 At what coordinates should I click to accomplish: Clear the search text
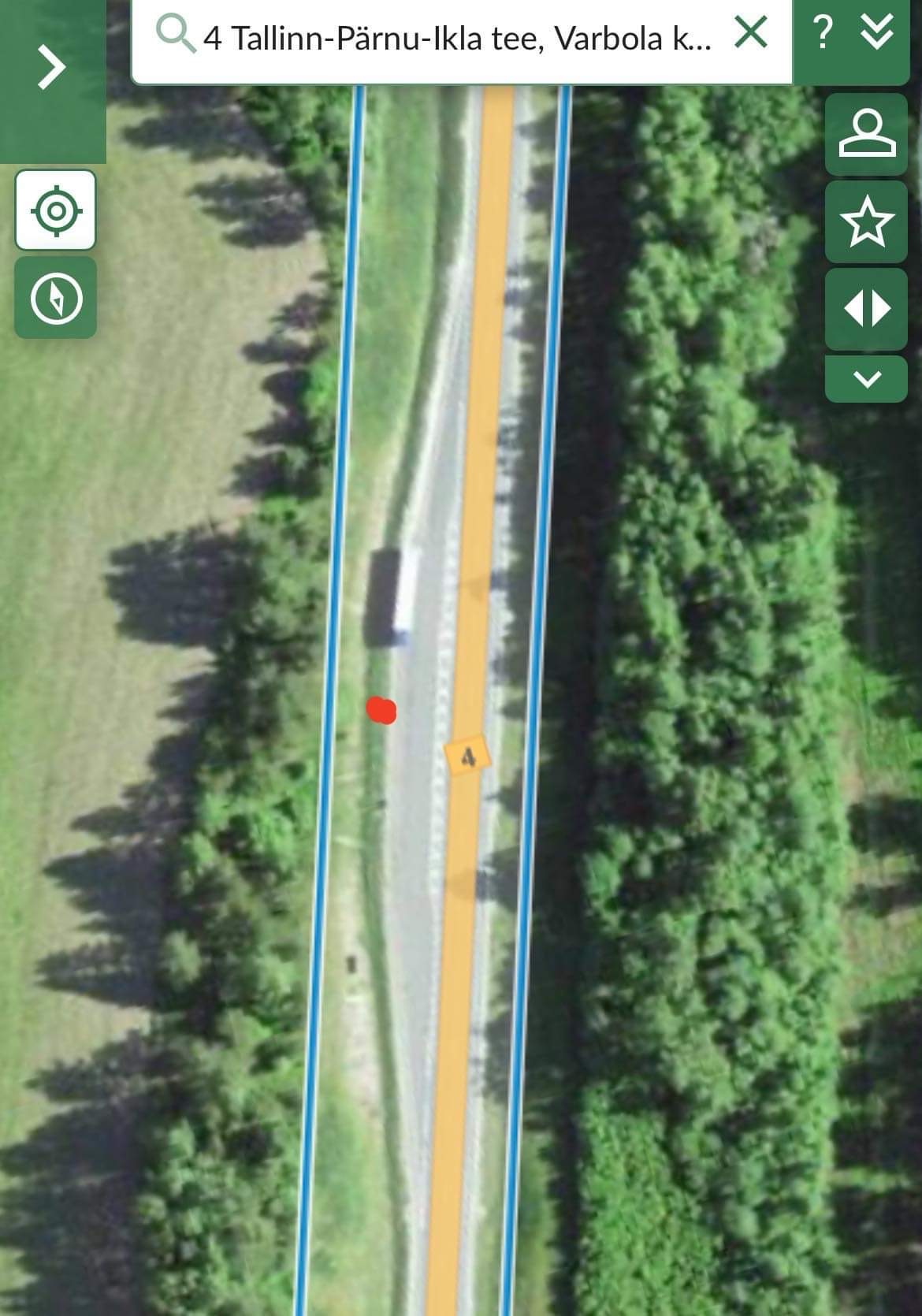tap(750, 33)
